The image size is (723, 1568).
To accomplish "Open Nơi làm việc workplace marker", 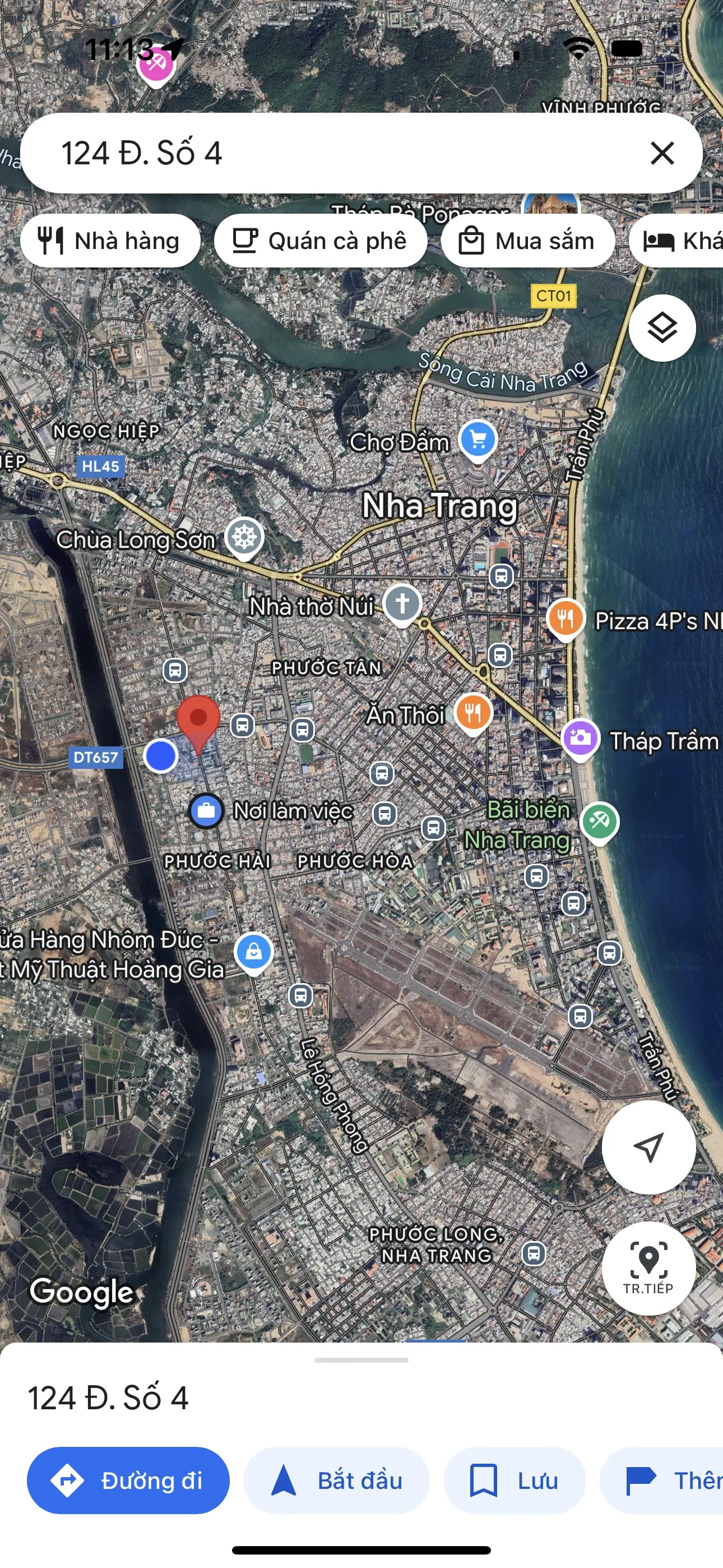I will pos(206,811).
